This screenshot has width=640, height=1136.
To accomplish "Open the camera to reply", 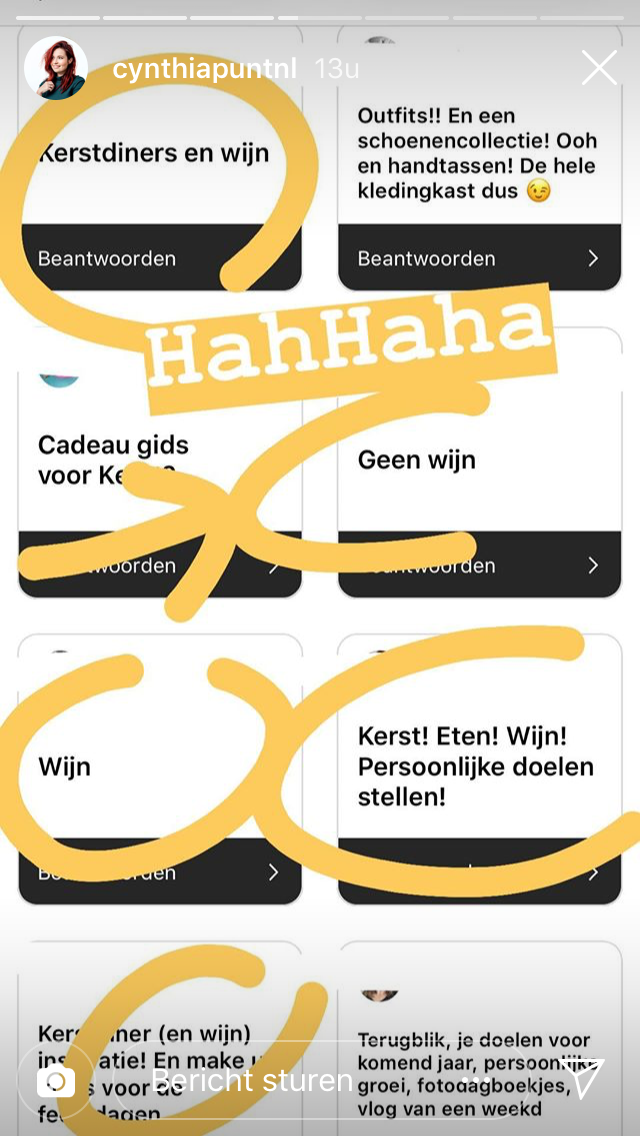I will pos(56,1082).
